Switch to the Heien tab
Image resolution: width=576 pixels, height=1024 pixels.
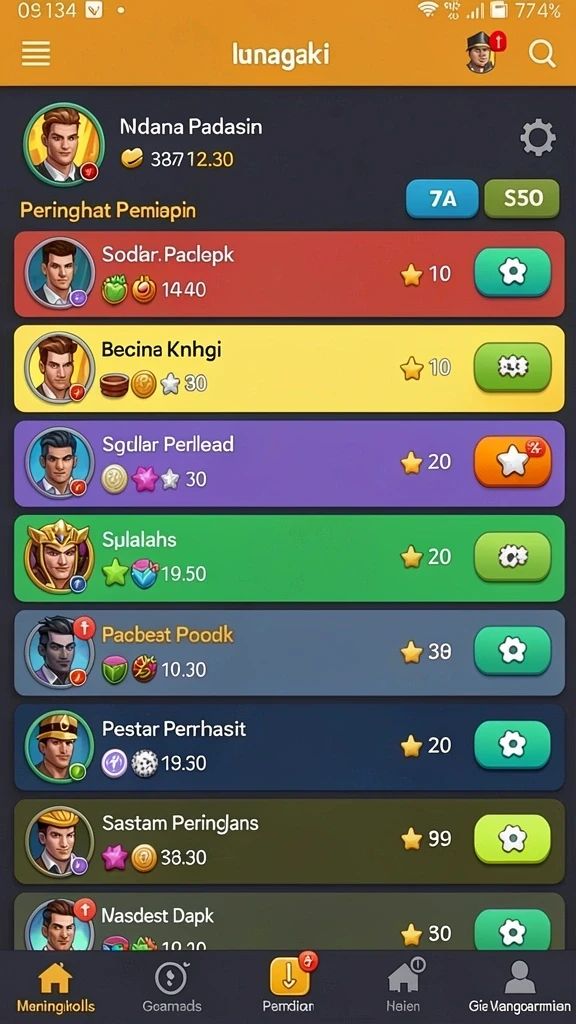pyautogui.click(x=404, y=987)
